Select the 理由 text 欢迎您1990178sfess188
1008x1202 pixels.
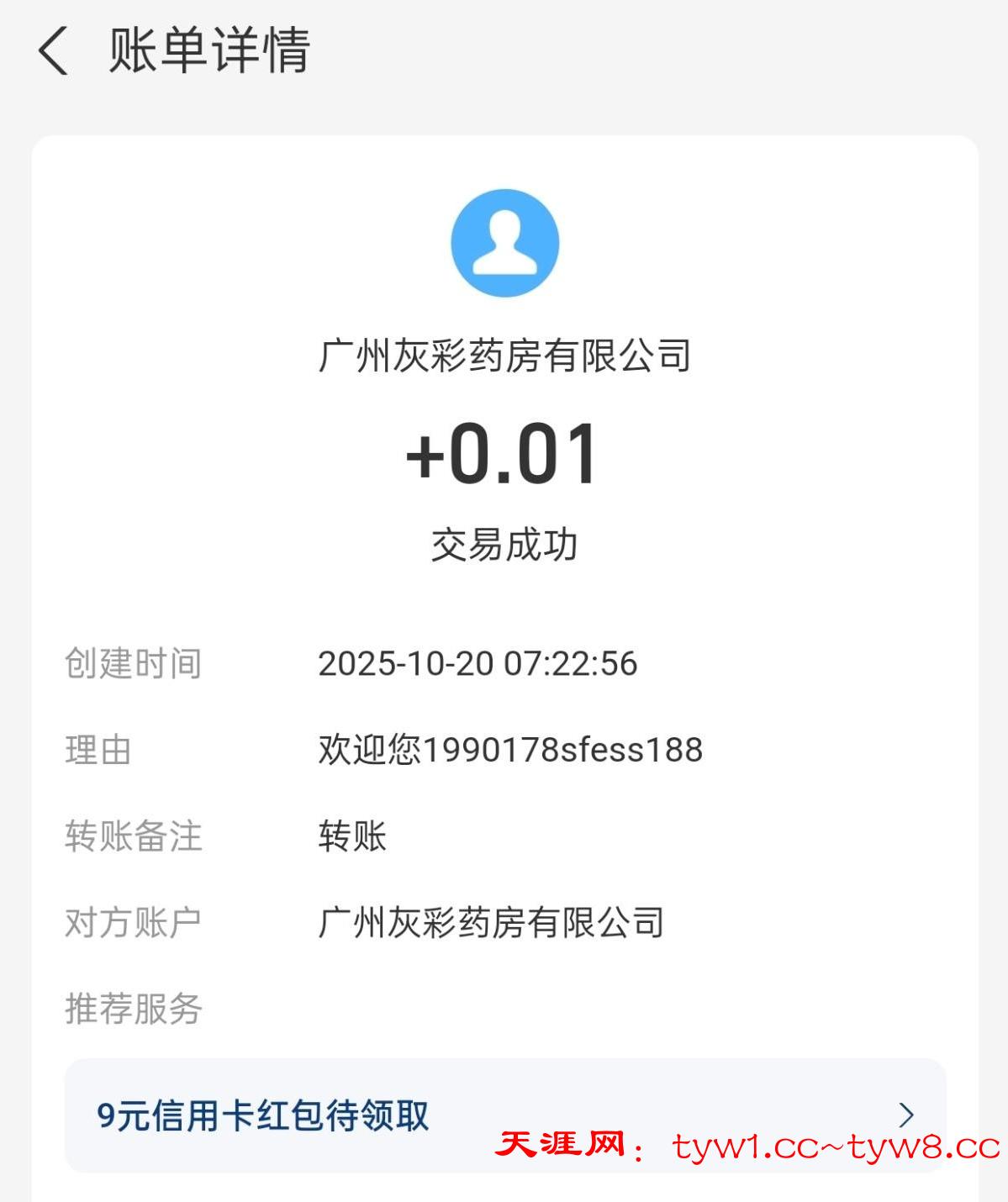(510, 749)
